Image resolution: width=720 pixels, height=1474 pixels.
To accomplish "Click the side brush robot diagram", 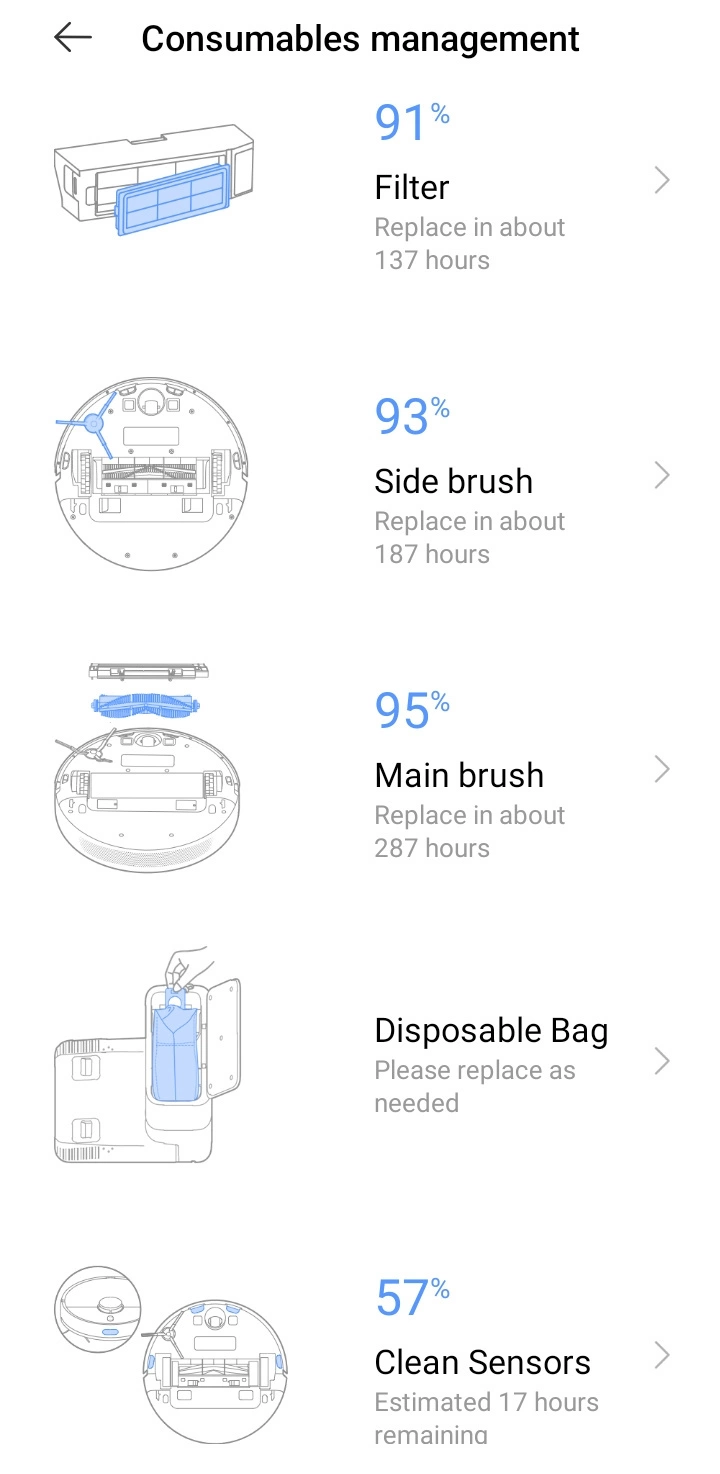I will pyautogui.click(x=148, y=470).
